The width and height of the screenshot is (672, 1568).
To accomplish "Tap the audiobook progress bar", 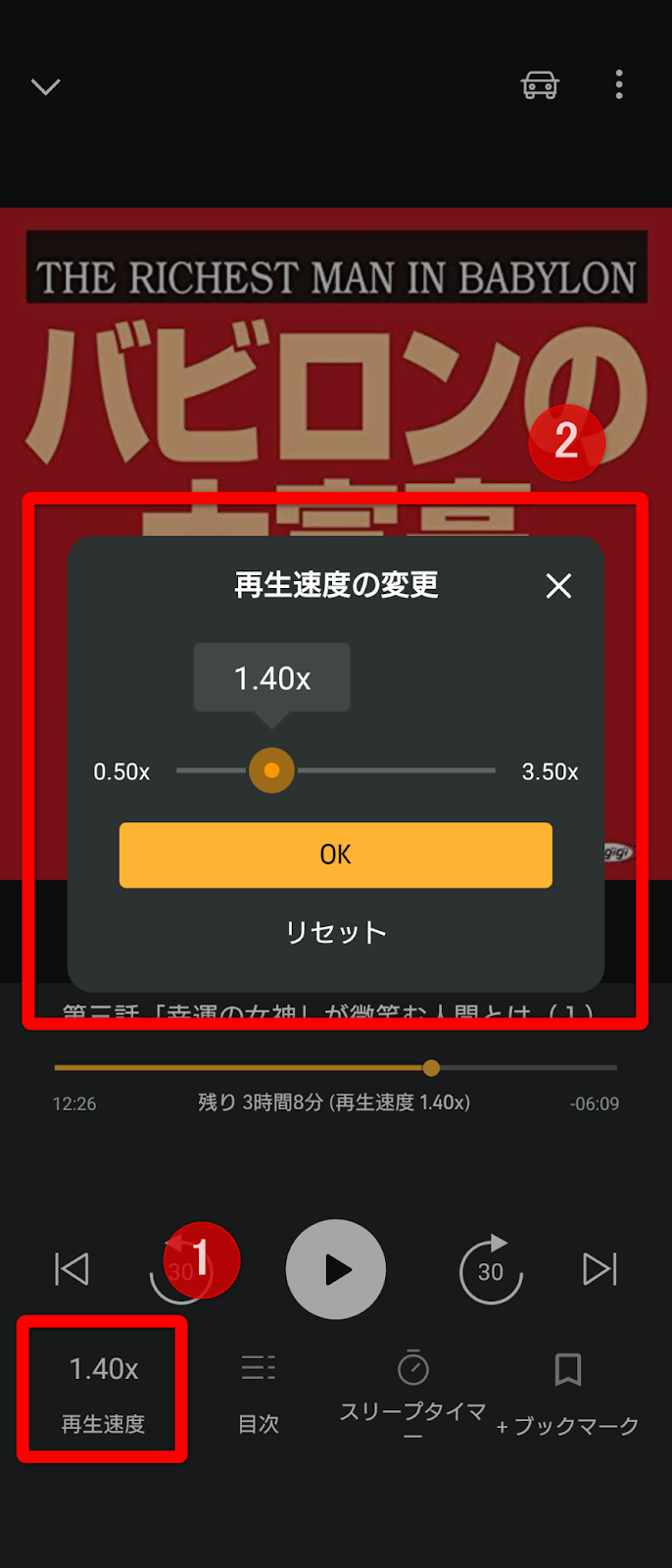I will pyautogui.click(x=336, y=1067).
